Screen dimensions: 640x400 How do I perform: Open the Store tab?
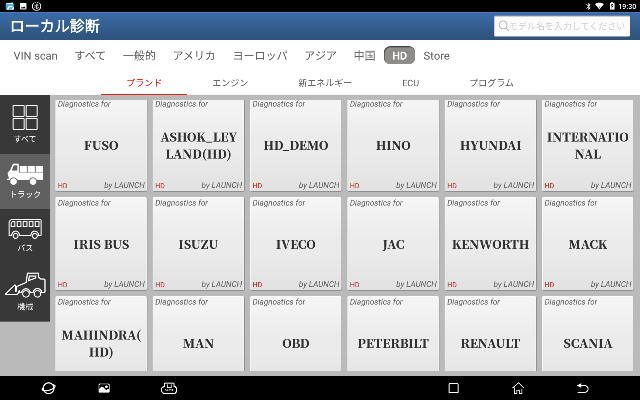point(436,56)
